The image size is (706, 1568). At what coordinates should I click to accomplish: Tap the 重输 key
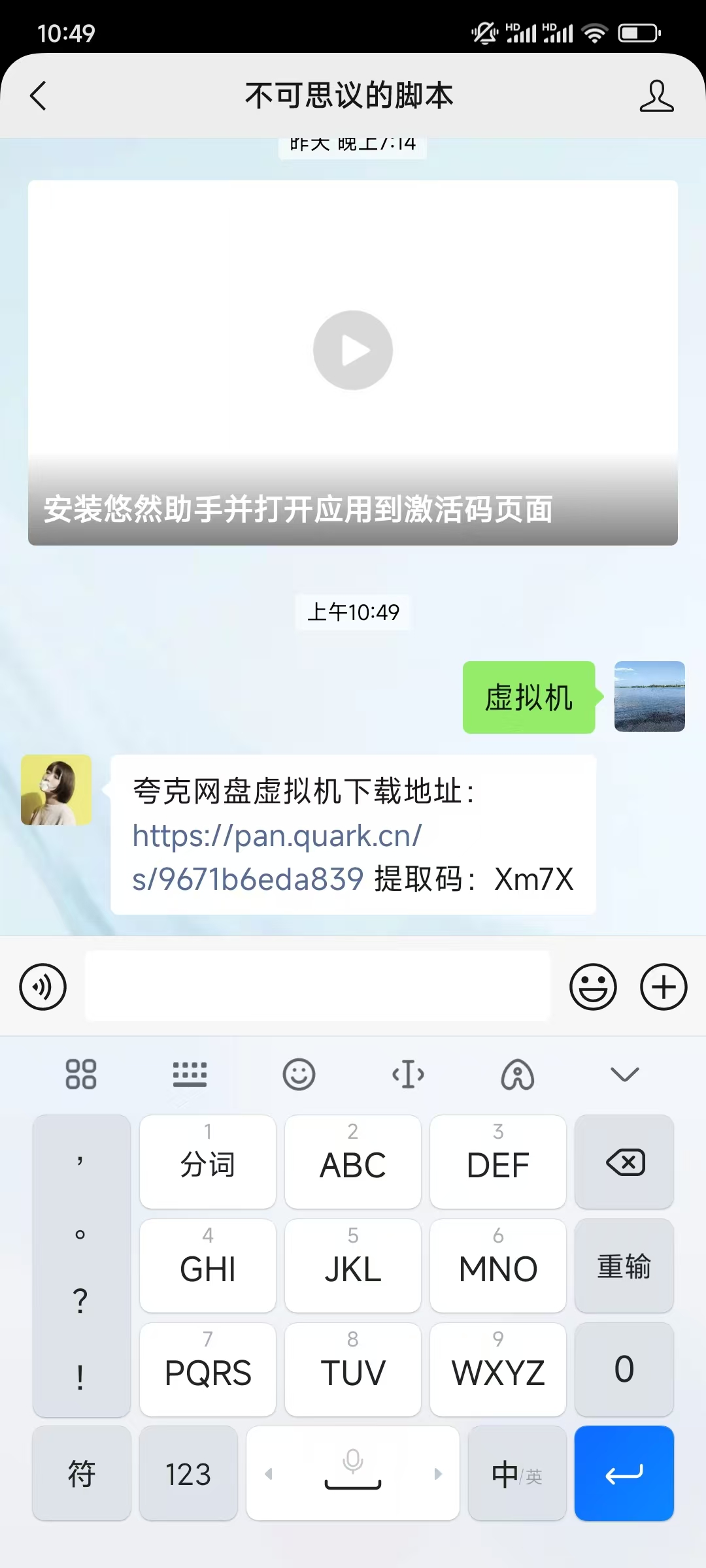point(624,1266)
